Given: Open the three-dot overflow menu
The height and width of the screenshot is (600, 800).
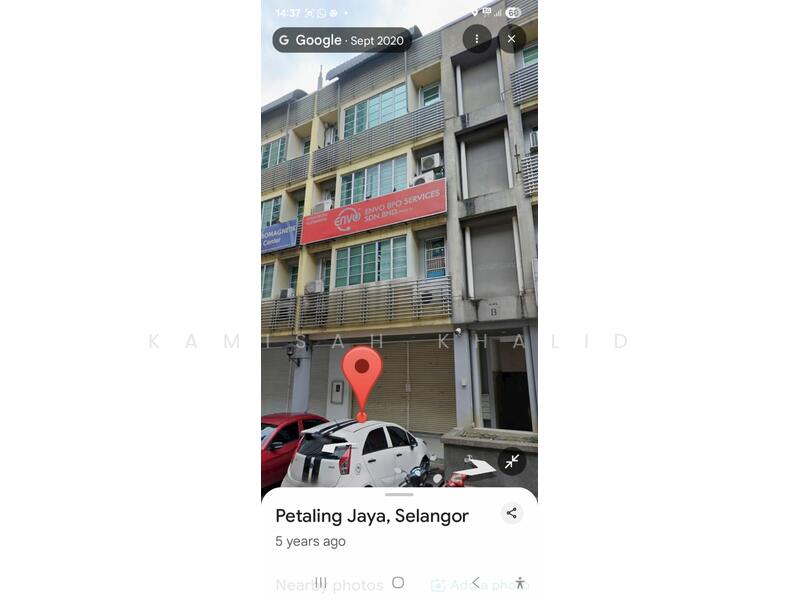Looking at the screenshot, I should 477,39.
